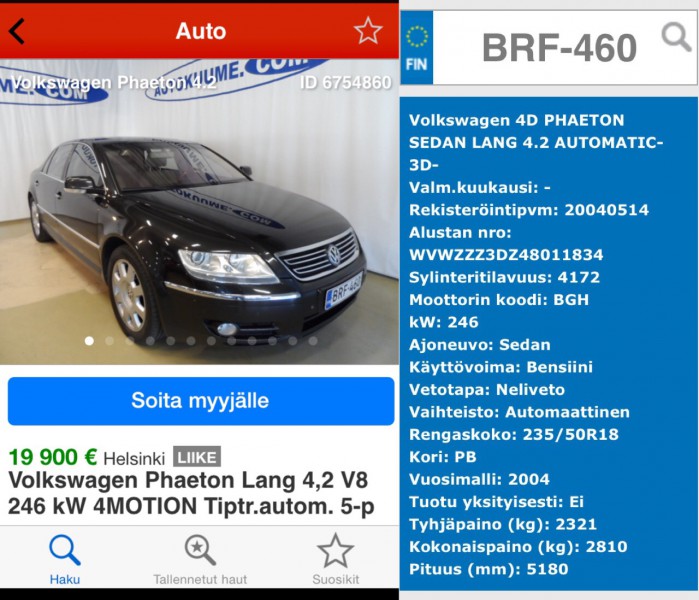Tap the Soita myyjälle button

(200, 401)
